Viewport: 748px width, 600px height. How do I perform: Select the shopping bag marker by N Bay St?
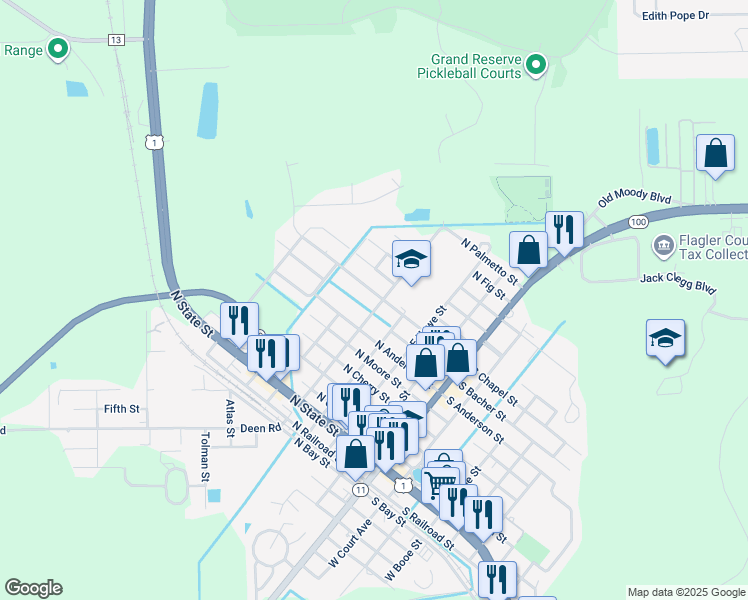coord(355,453)
